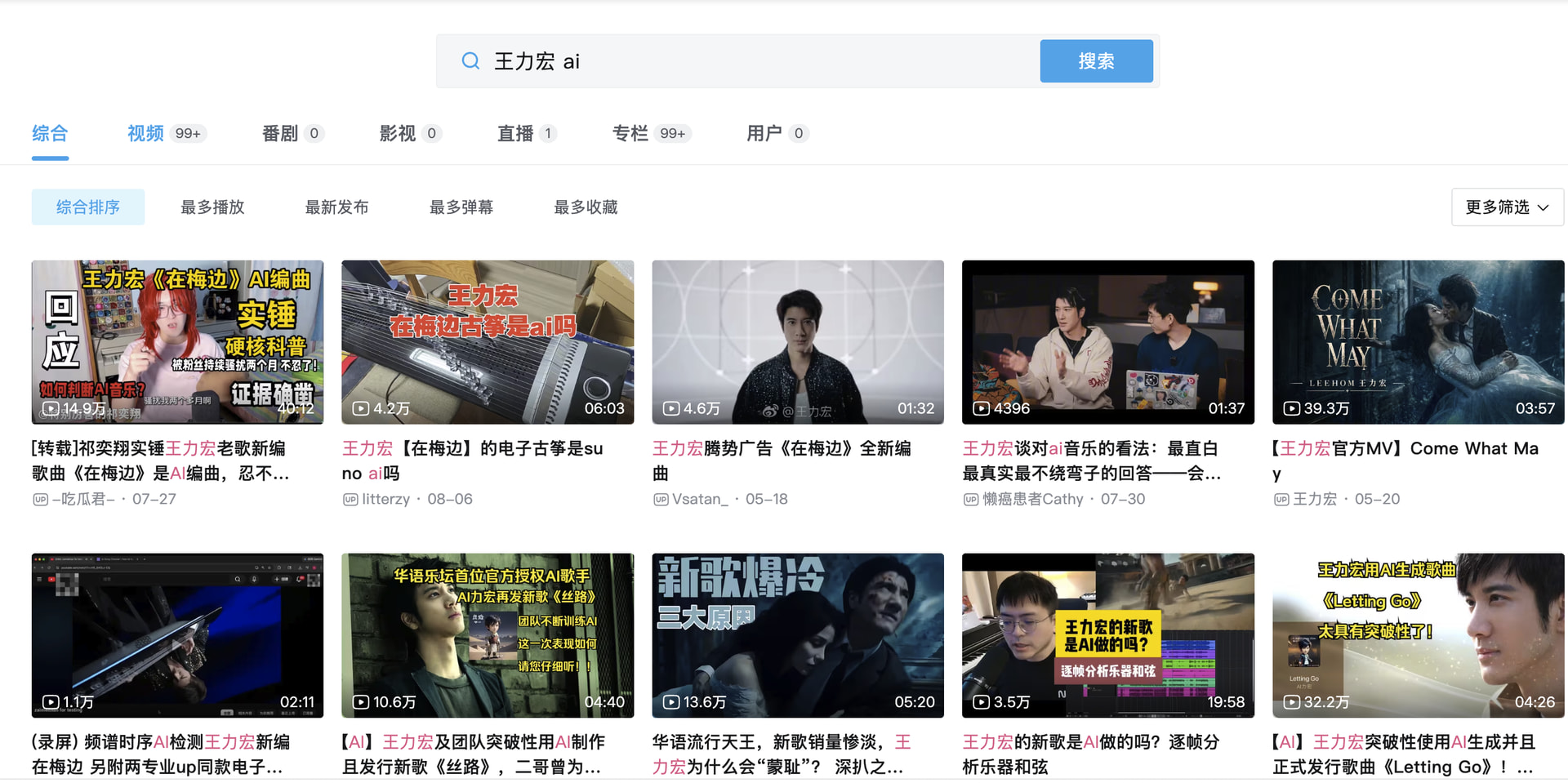Image resolution: width=1568 pixels, height=783 pixels.
Task: Open uploader 懒癌患者Cathy's profile link
Action: point(1032,499)
